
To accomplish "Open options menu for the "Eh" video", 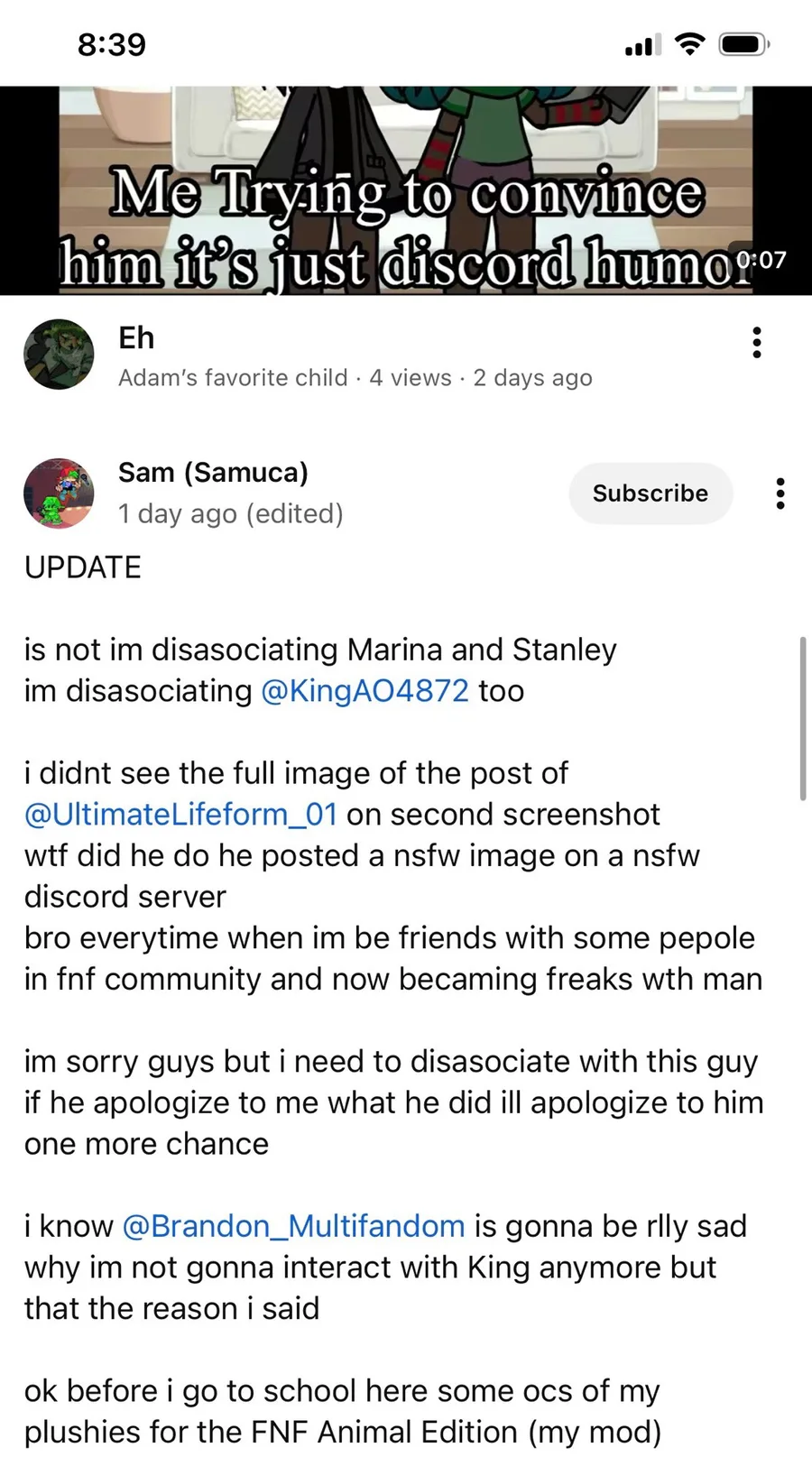I will click(x=756, y=343).
